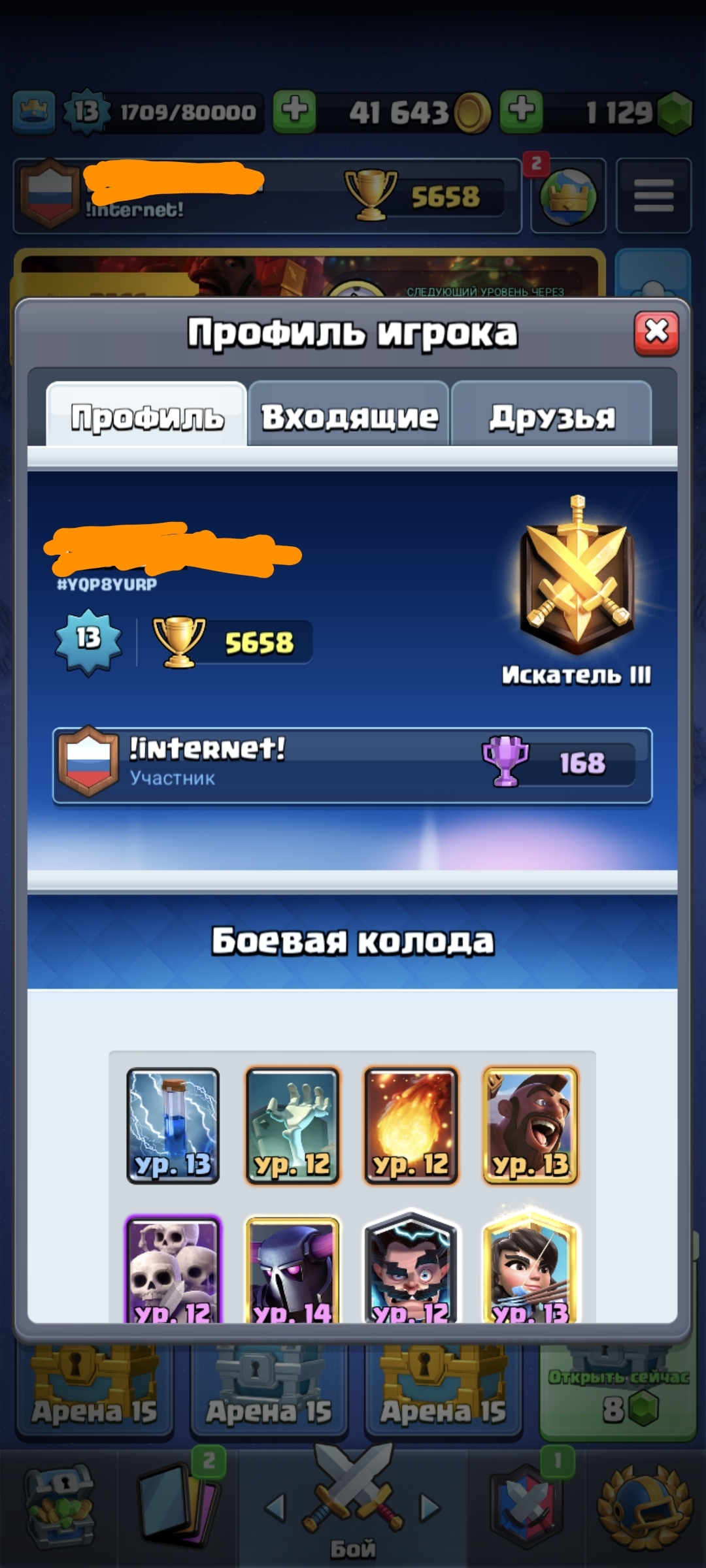
Task: Open the P.E.K.K.A card level 14
Action: 292,1269
